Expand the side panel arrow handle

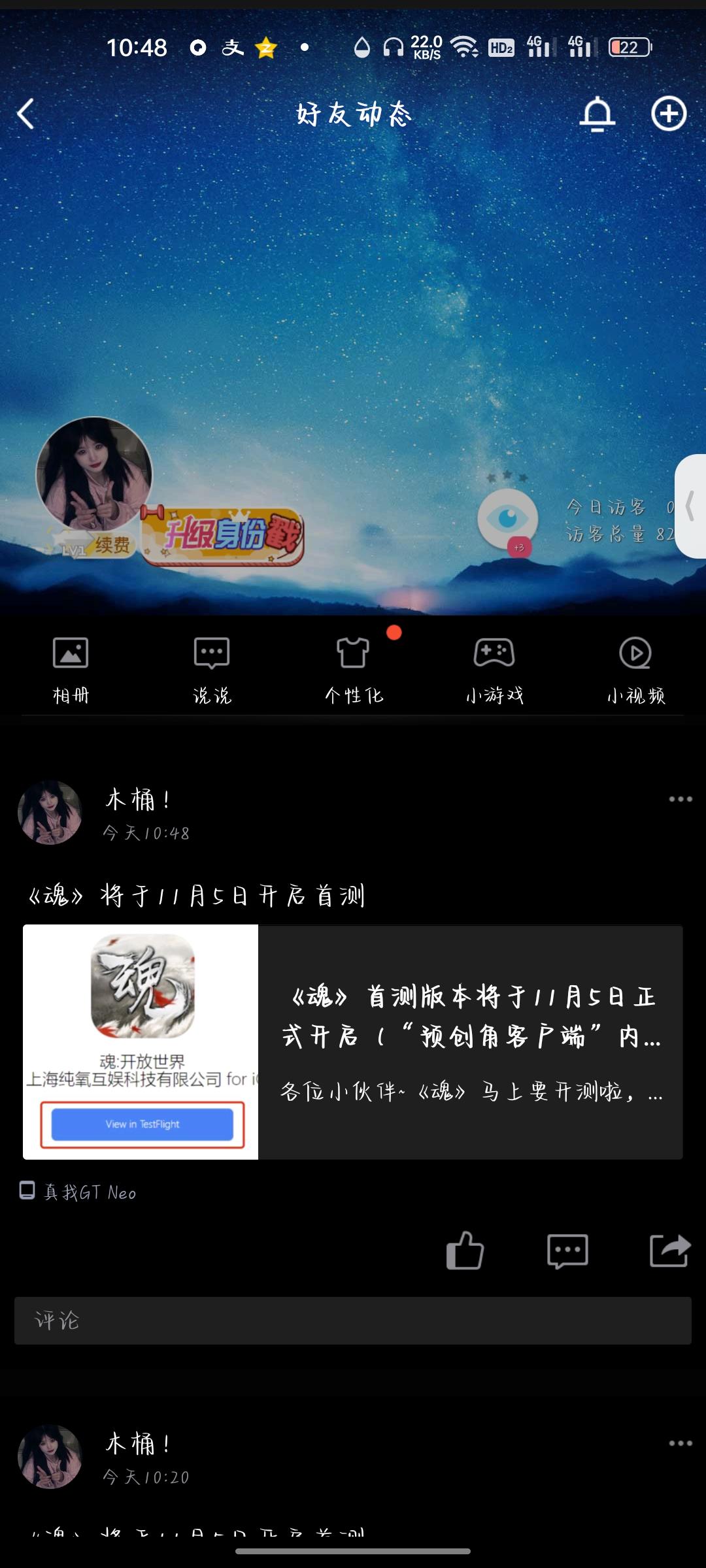pyautogui.click(x=690, y=506)
